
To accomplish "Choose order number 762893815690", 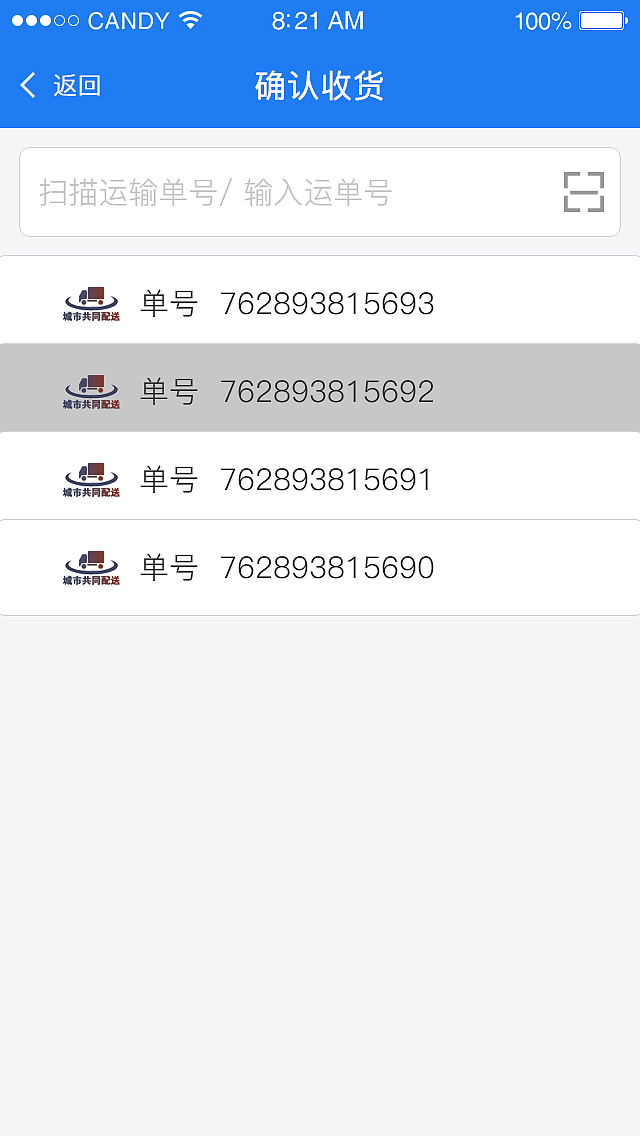I will pos(320,567).
